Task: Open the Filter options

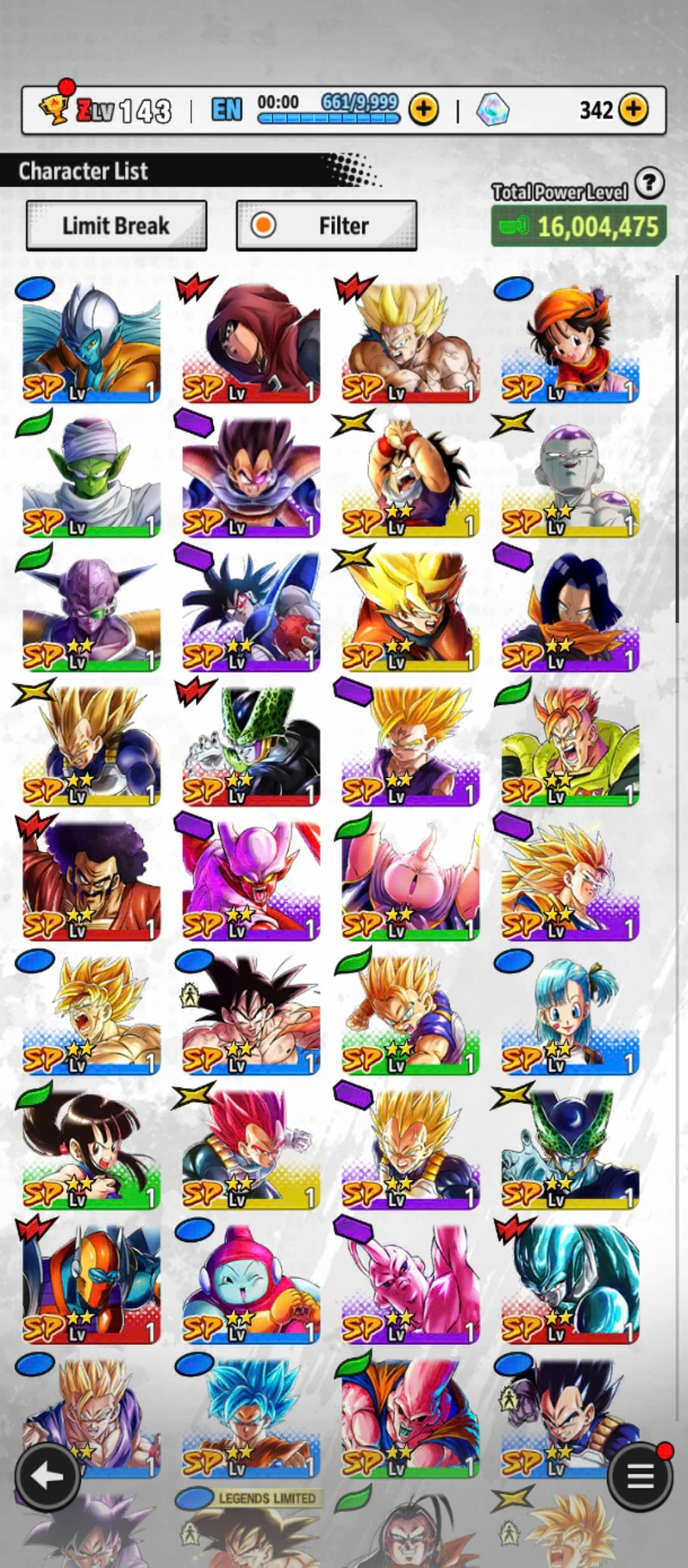Action: 326,226
